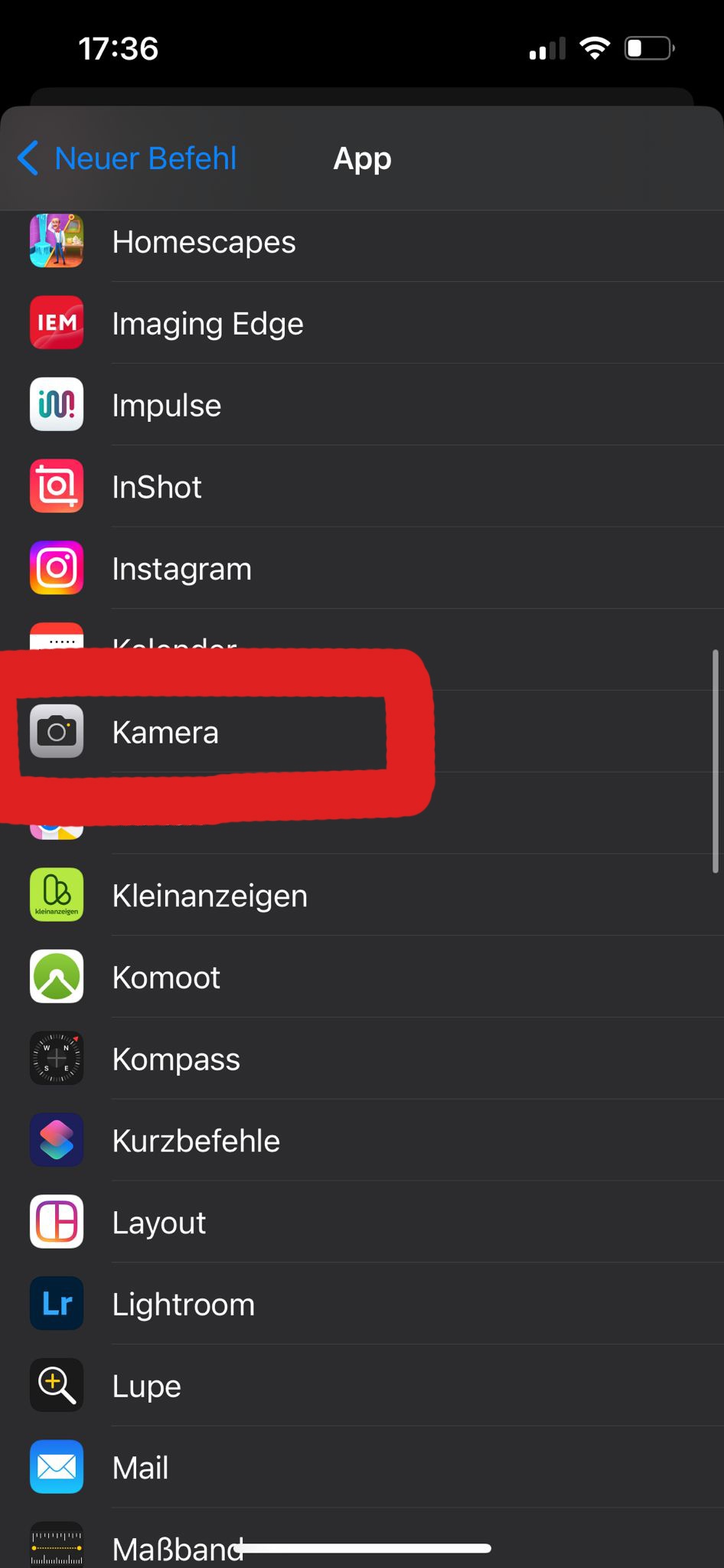Select Layout from the app list
The height and width of the screenshot is (1568, 724).
click(x=159, y=1223)
